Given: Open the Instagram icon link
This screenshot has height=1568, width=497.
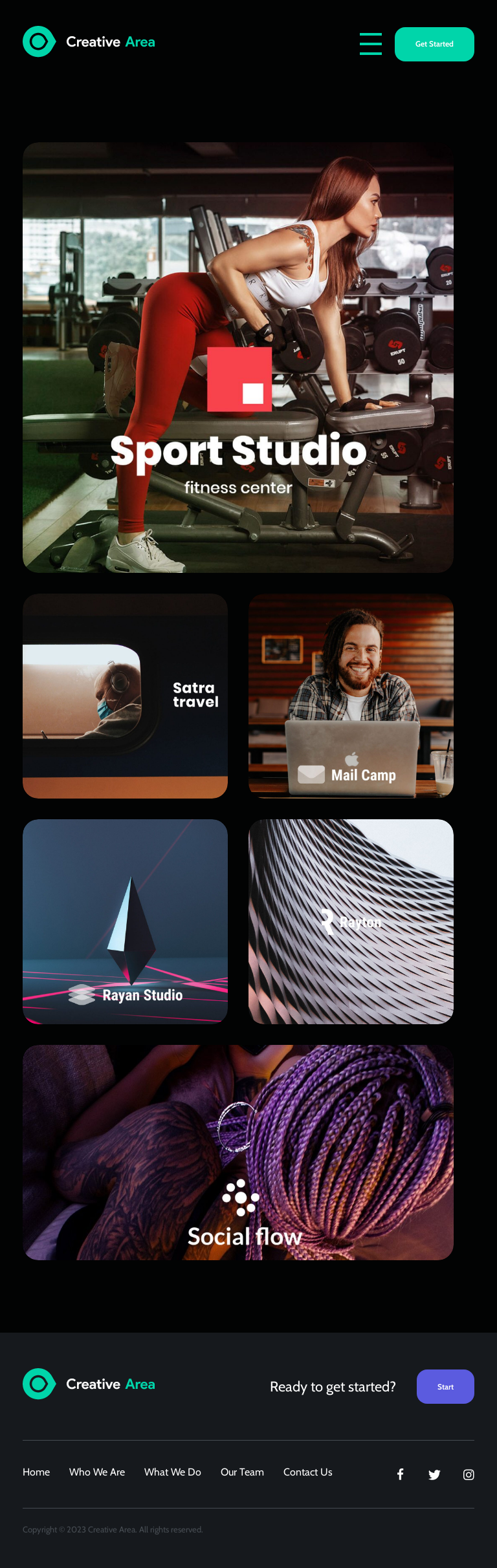Looking at the screenshot, I should pyautogui.click(x=469, y=1474).
